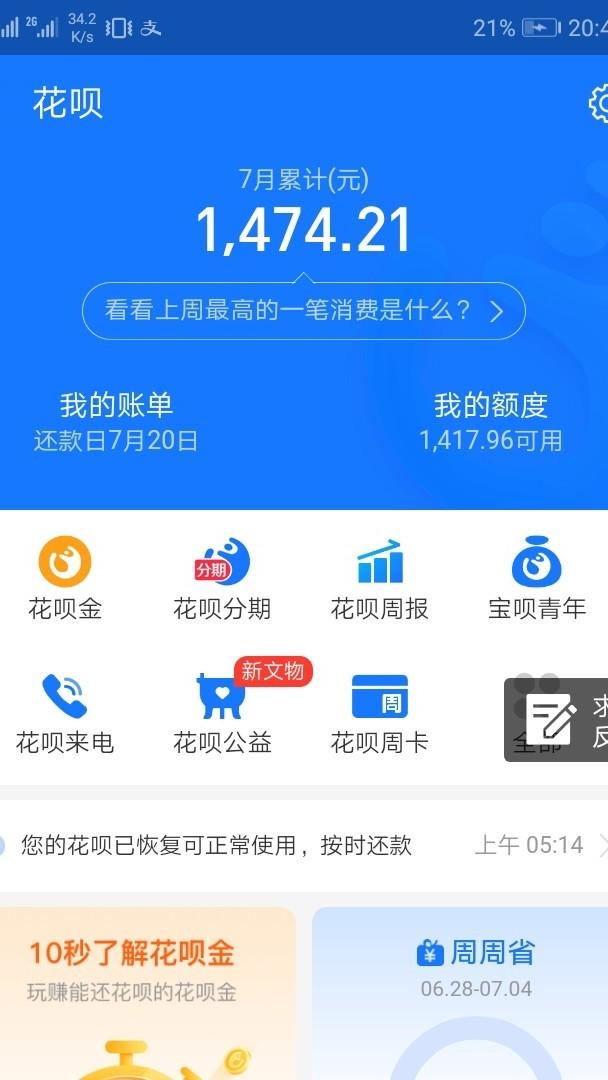The width and height of the screenshot is (608, 1080).
Task: Open the 花呗已恢复可正常使用 notification
Action: coord(300,845)
